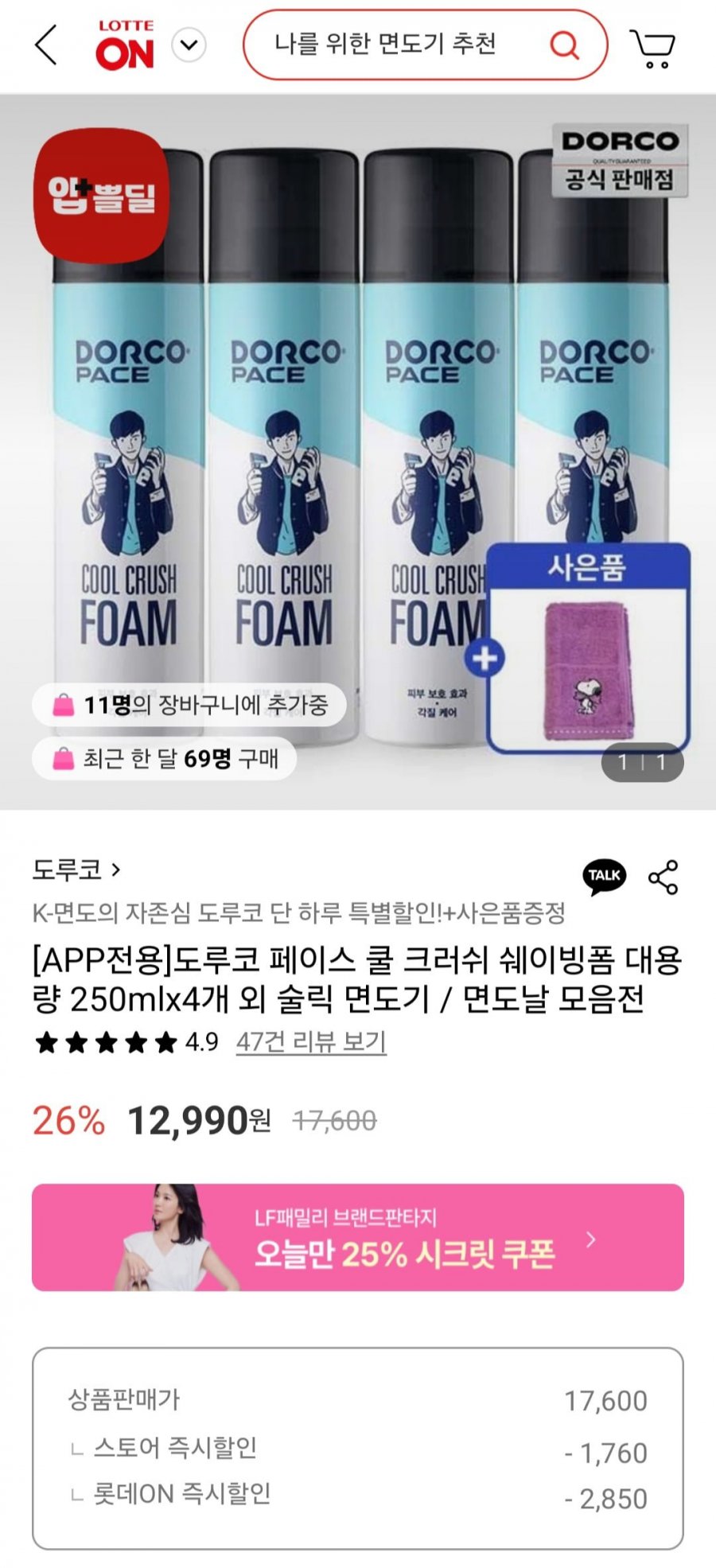Tap the red magnifier search icon
The width and height of the screenshot is (716, 1568).
pyautogui.click(x=564, y=45)
